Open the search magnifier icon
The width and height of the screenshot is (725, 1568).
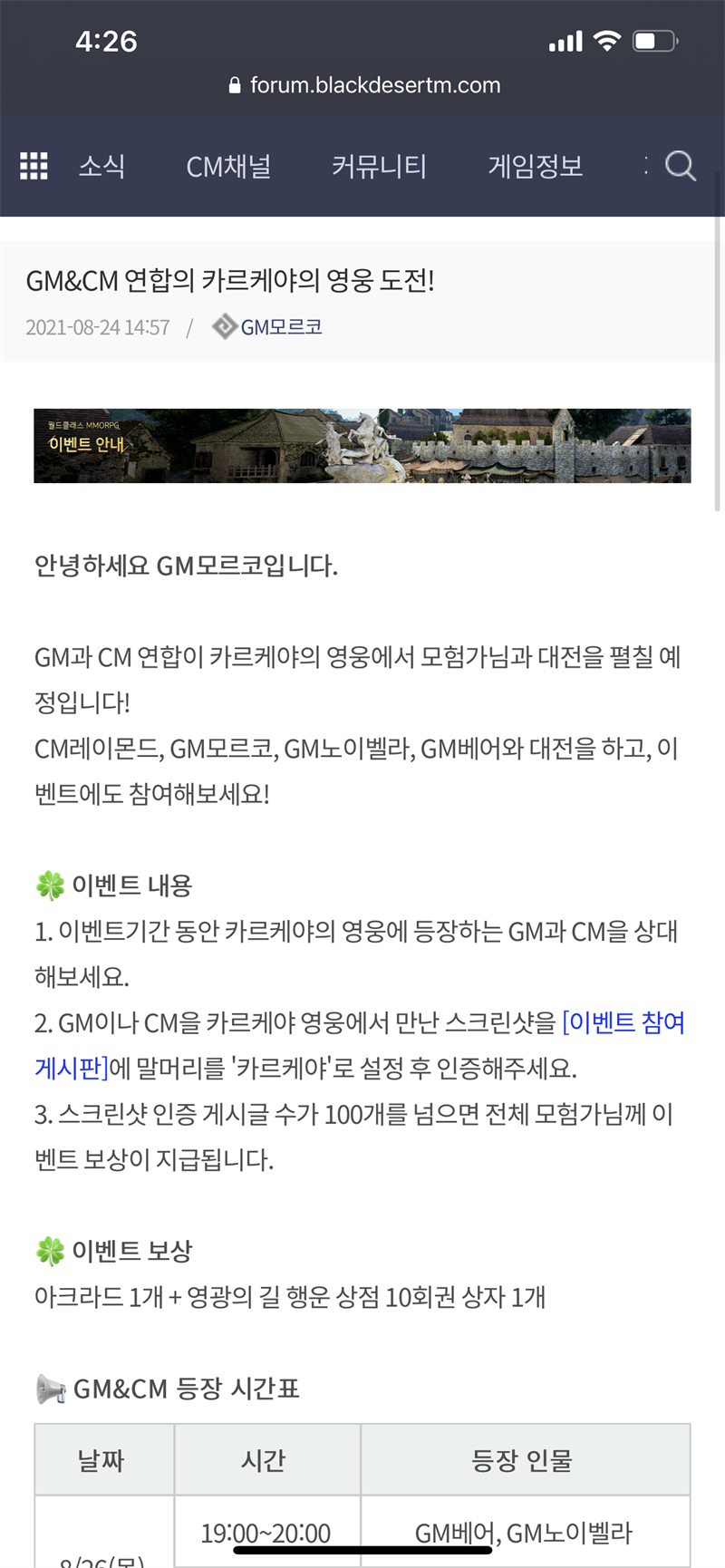pos(680,166)
